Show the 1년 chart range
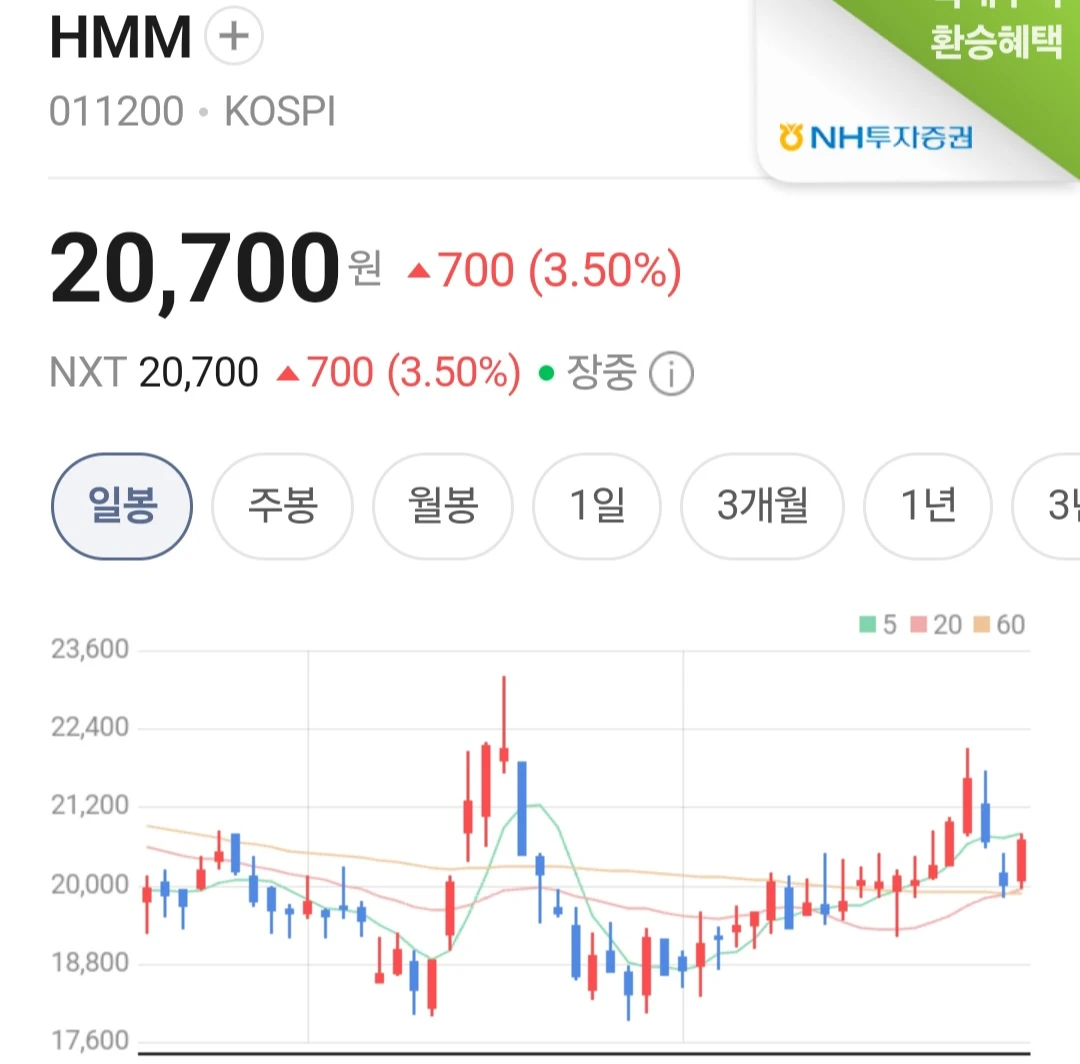The width and height of the screenshot is (1080, 1064). [x=928, y=506]
